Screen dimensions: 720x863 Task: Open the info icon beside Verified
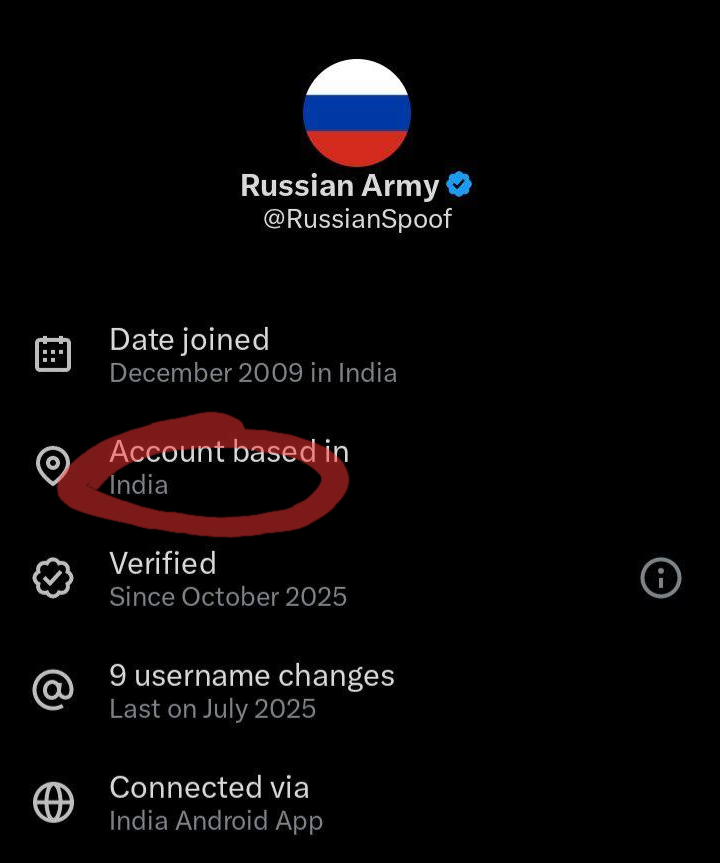[660, 578]
